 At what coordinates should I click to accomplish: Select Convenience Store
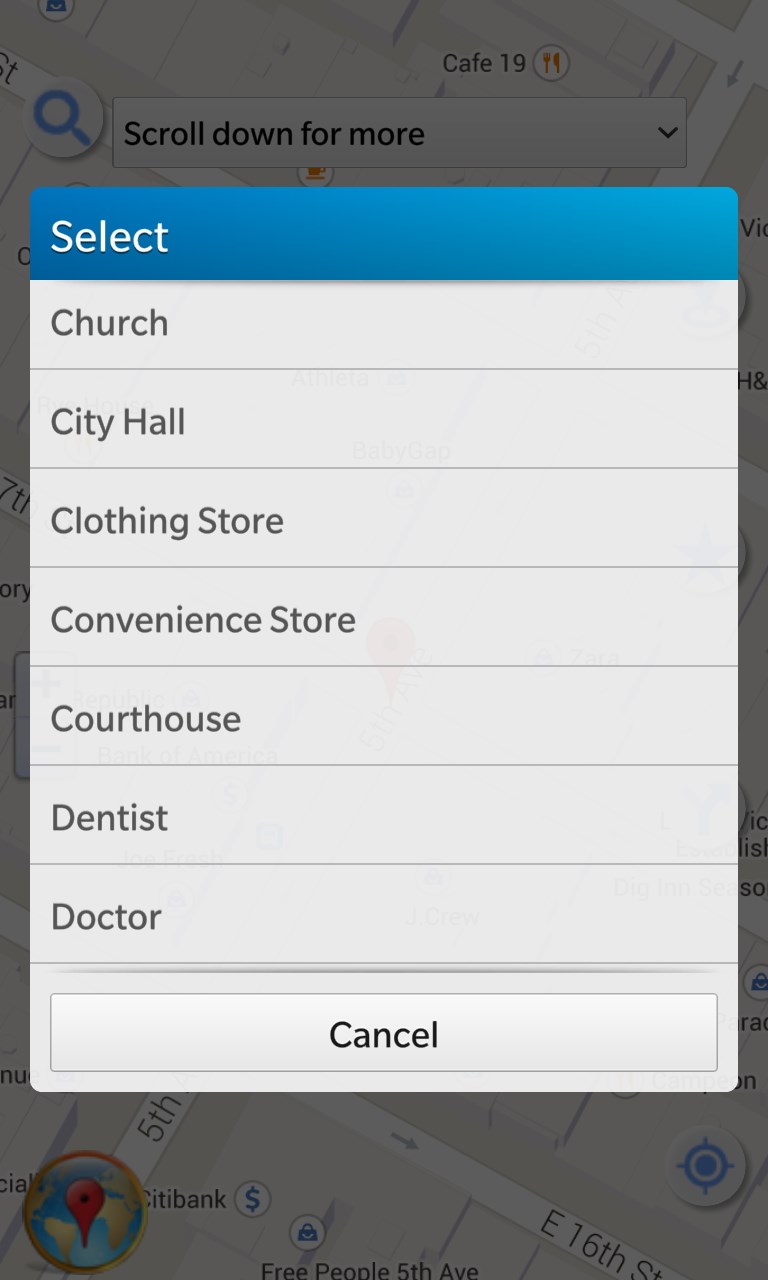(x=384, y=619)
